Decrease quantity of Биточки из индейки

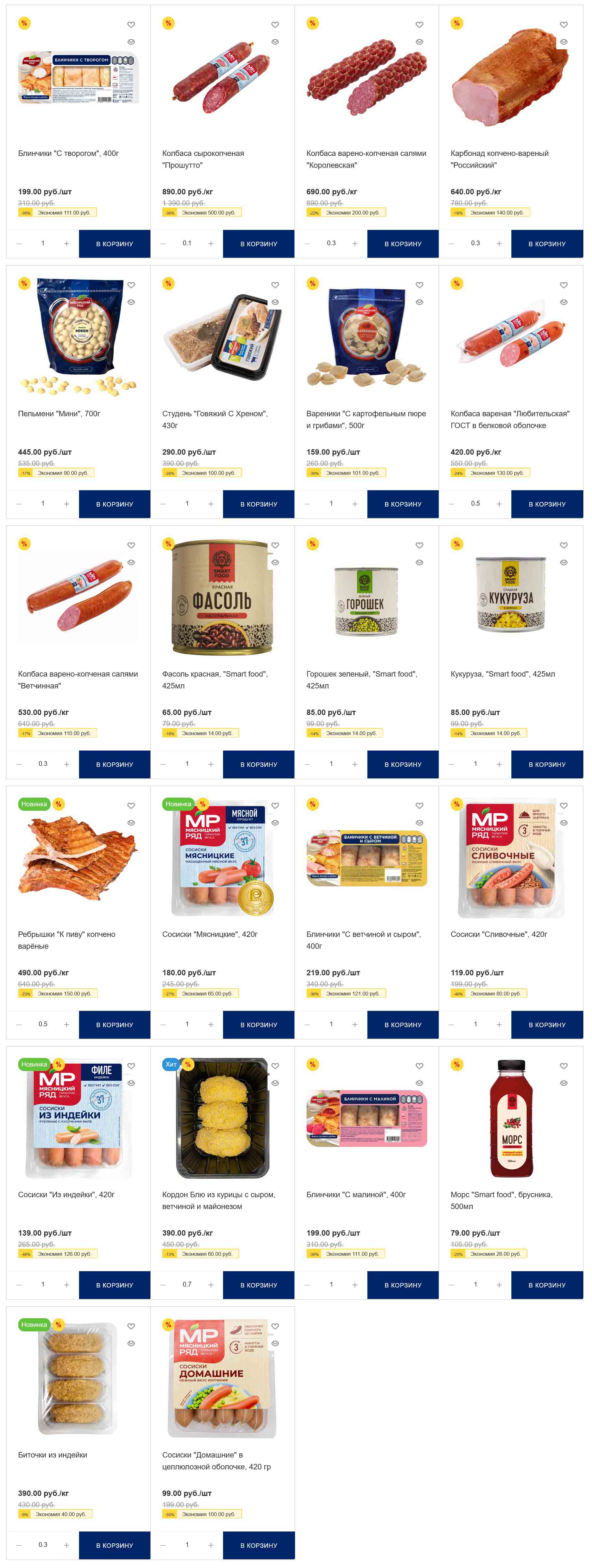19,1546
